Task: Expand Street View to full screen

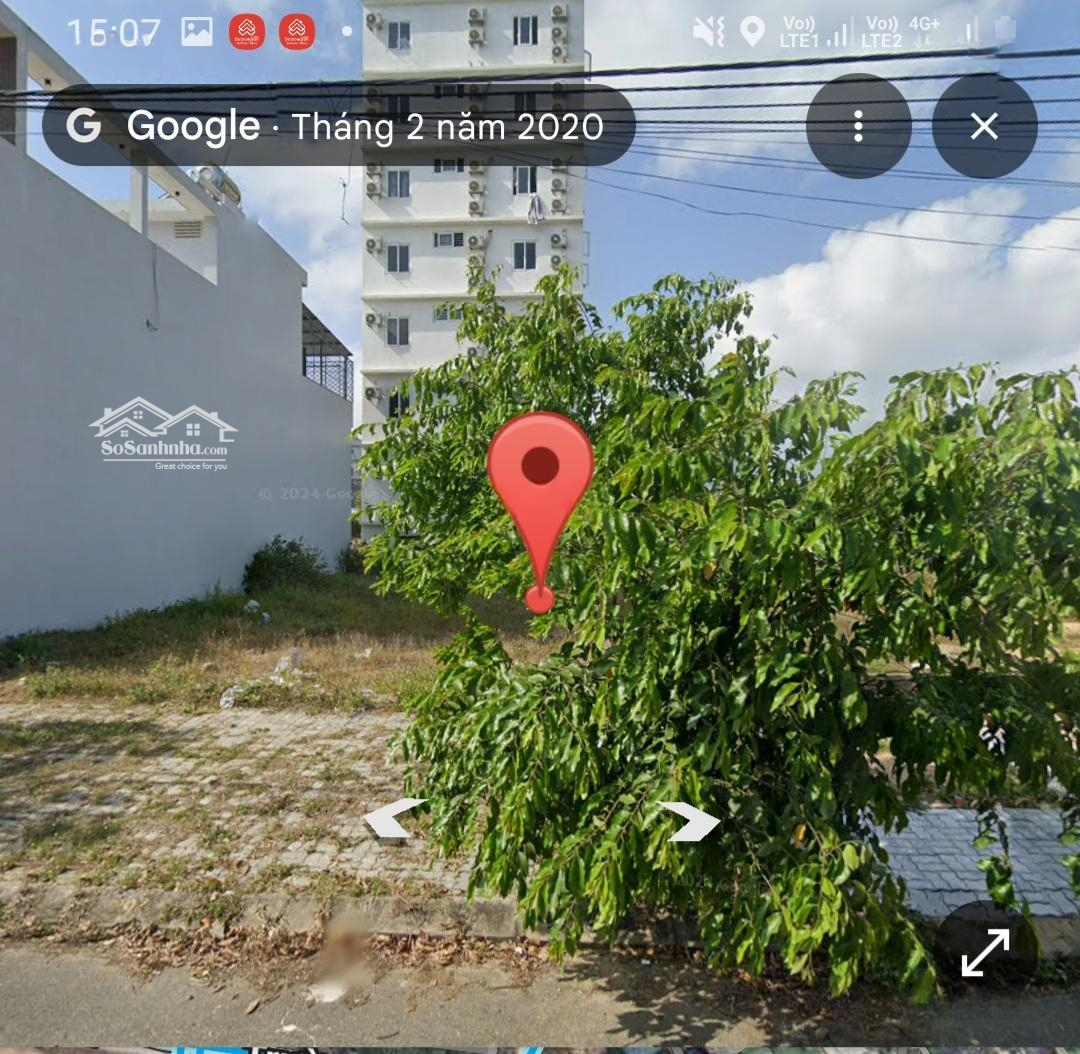Action: tap(985, 952)
